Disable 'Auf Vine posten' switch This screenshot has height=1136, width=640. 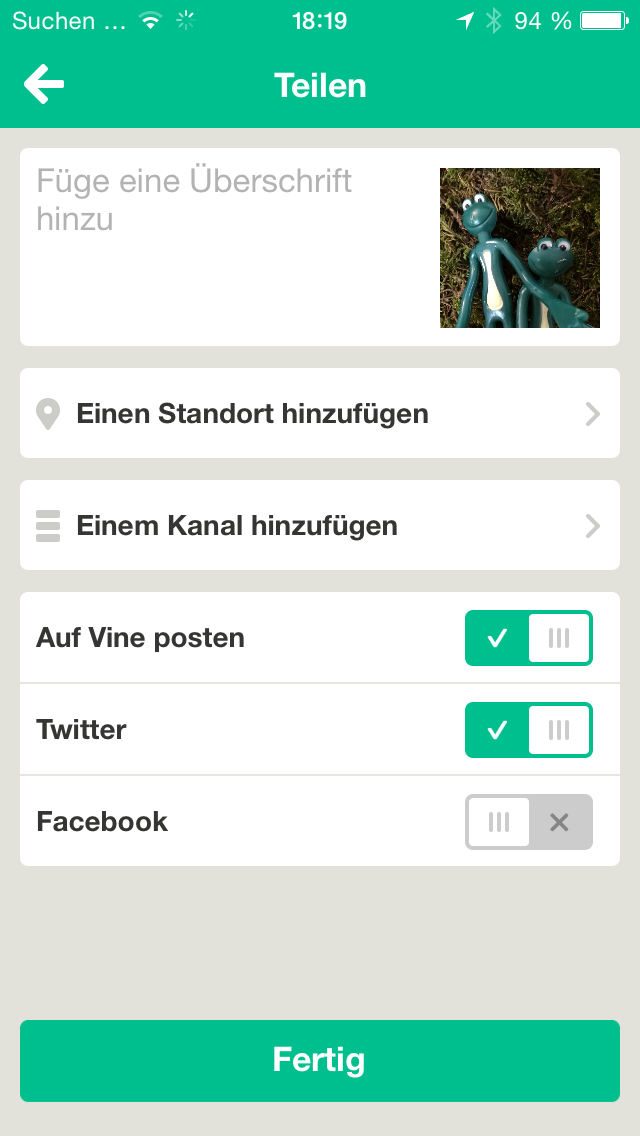click(x=528, y=638)
